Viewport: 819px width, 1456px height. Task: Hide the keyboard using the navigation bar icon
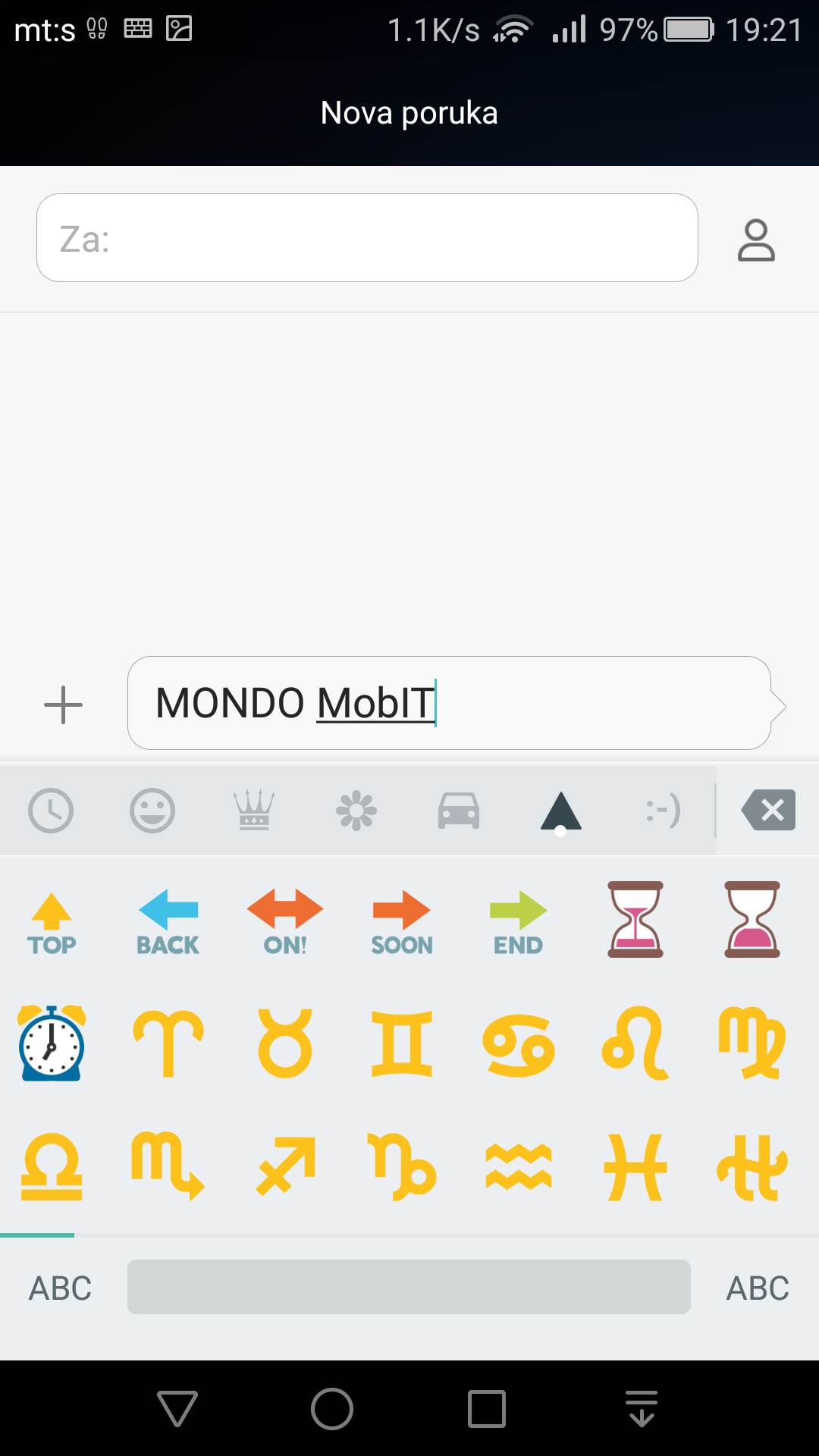(642, 1409)
